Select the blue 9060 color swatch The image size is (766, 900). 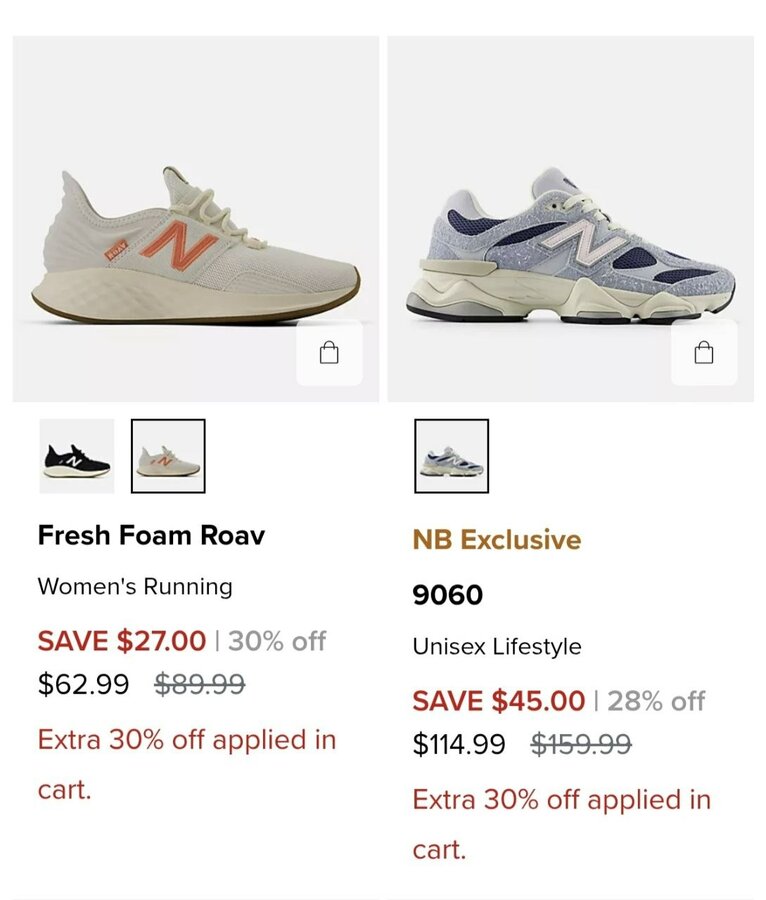click(452, 456)
